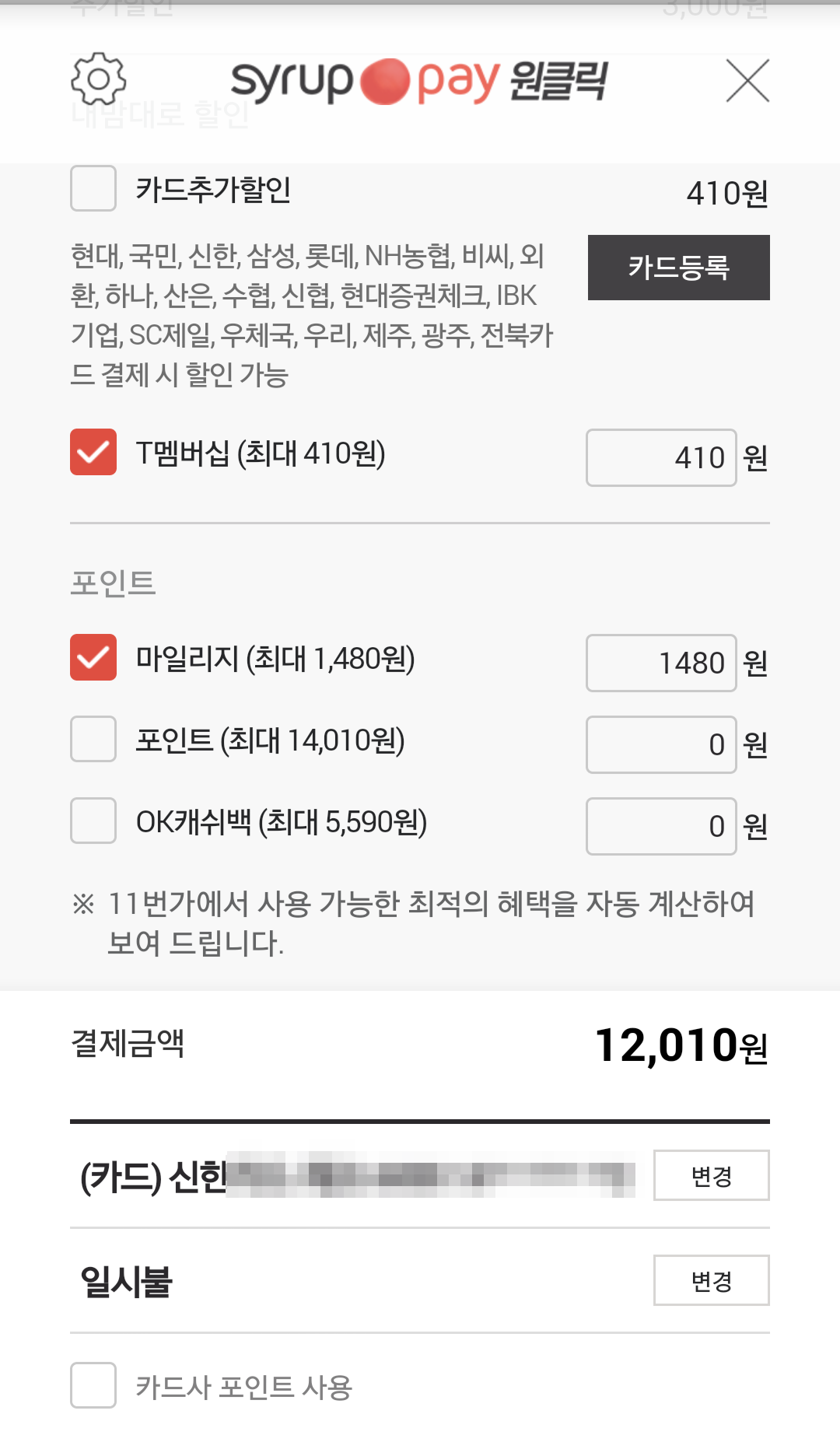
Task: Enable the OK캐쉬백 checkbox
Action: 93,821
